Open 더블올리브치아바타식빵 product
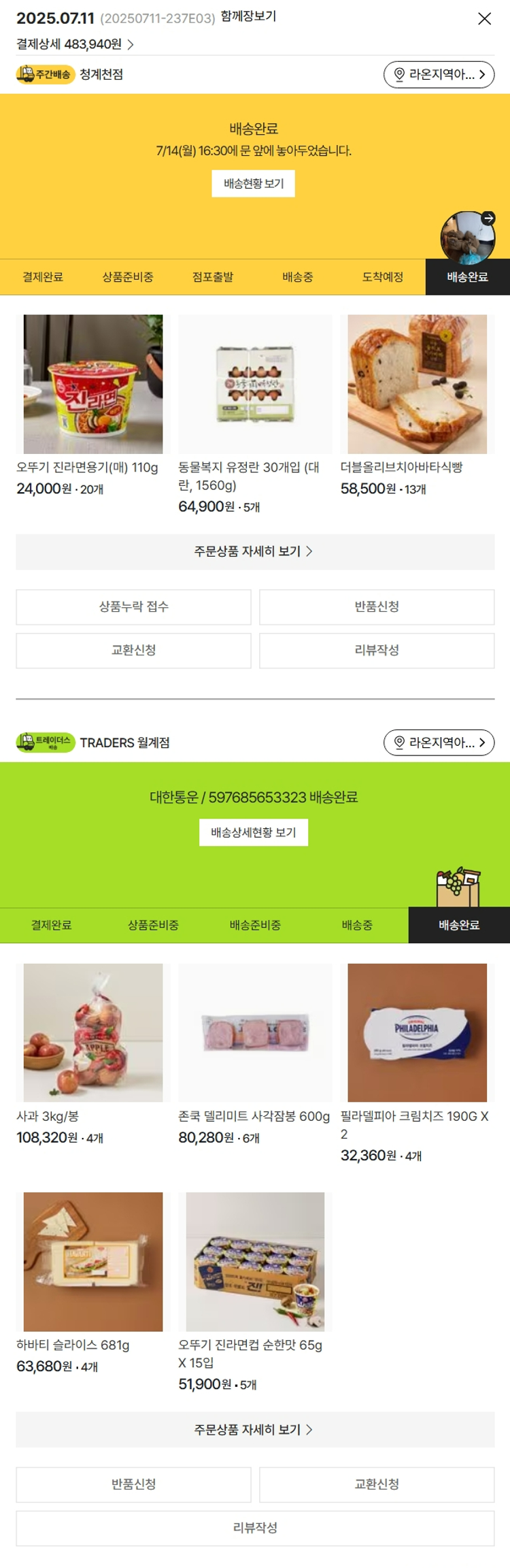Viewport: 510px width, 1568px height. 417,385
